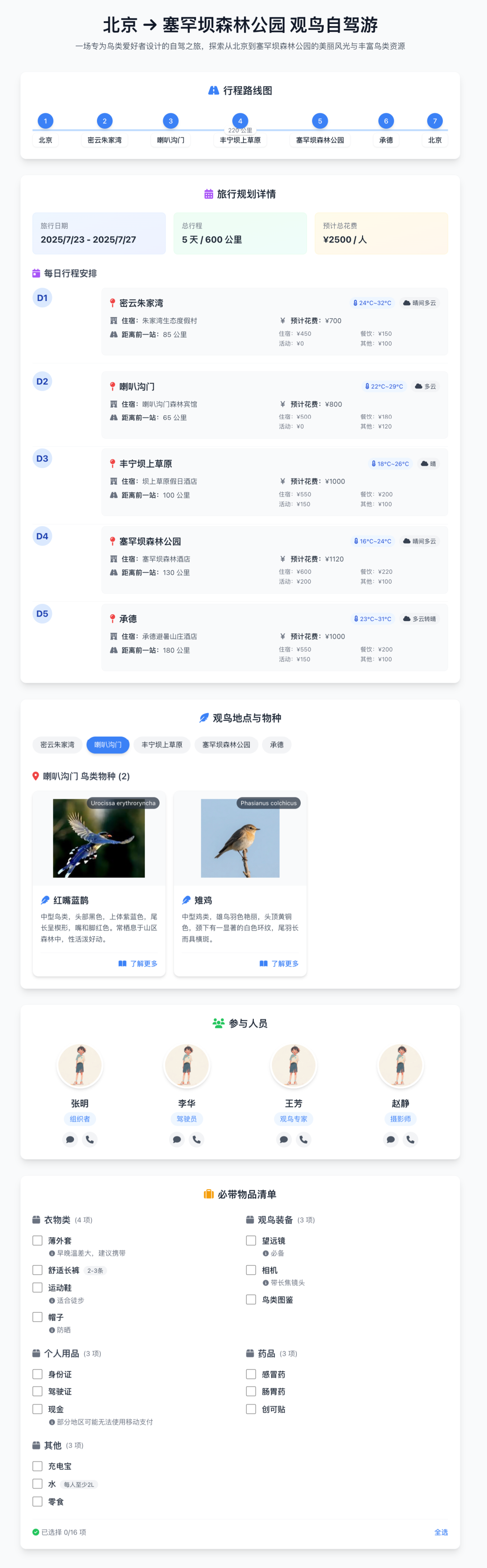
Task: Open the 承德 bird location tab
Action: [276, 744]
